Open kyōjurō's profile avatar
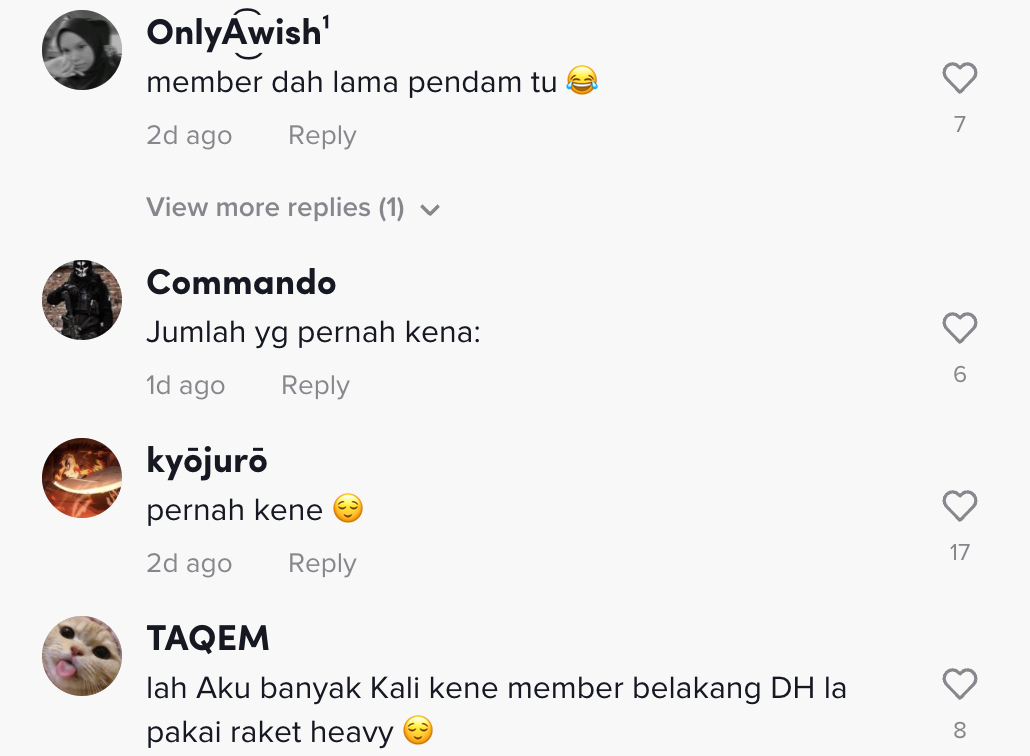1030x756 pixels. point(82,478)
